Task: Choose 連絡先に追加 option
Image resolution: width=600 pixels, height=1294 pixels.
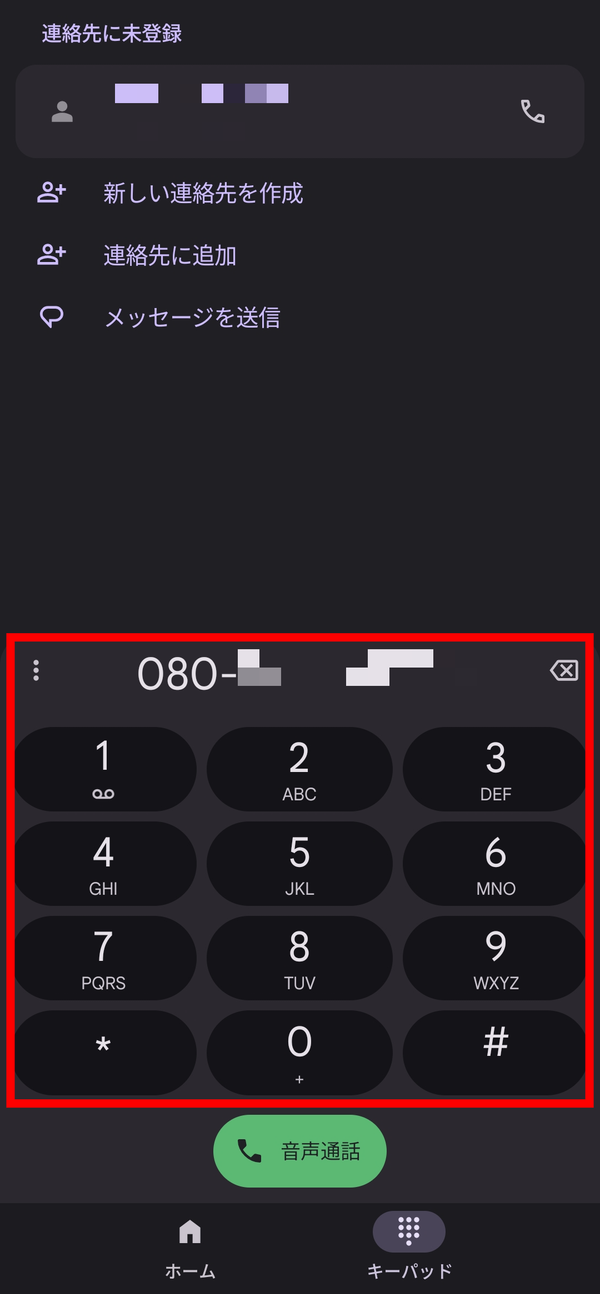Action: (170, 255)
